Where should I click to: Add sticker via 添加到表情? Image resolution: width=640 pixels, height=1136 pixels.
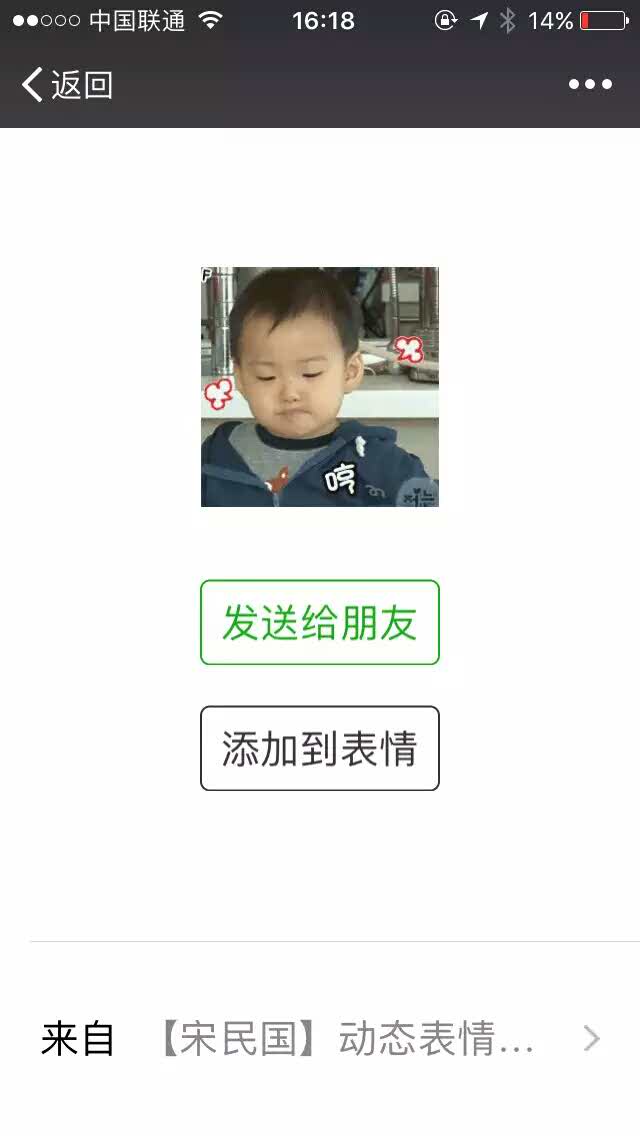pyautogui.click(x=320, y=748)
